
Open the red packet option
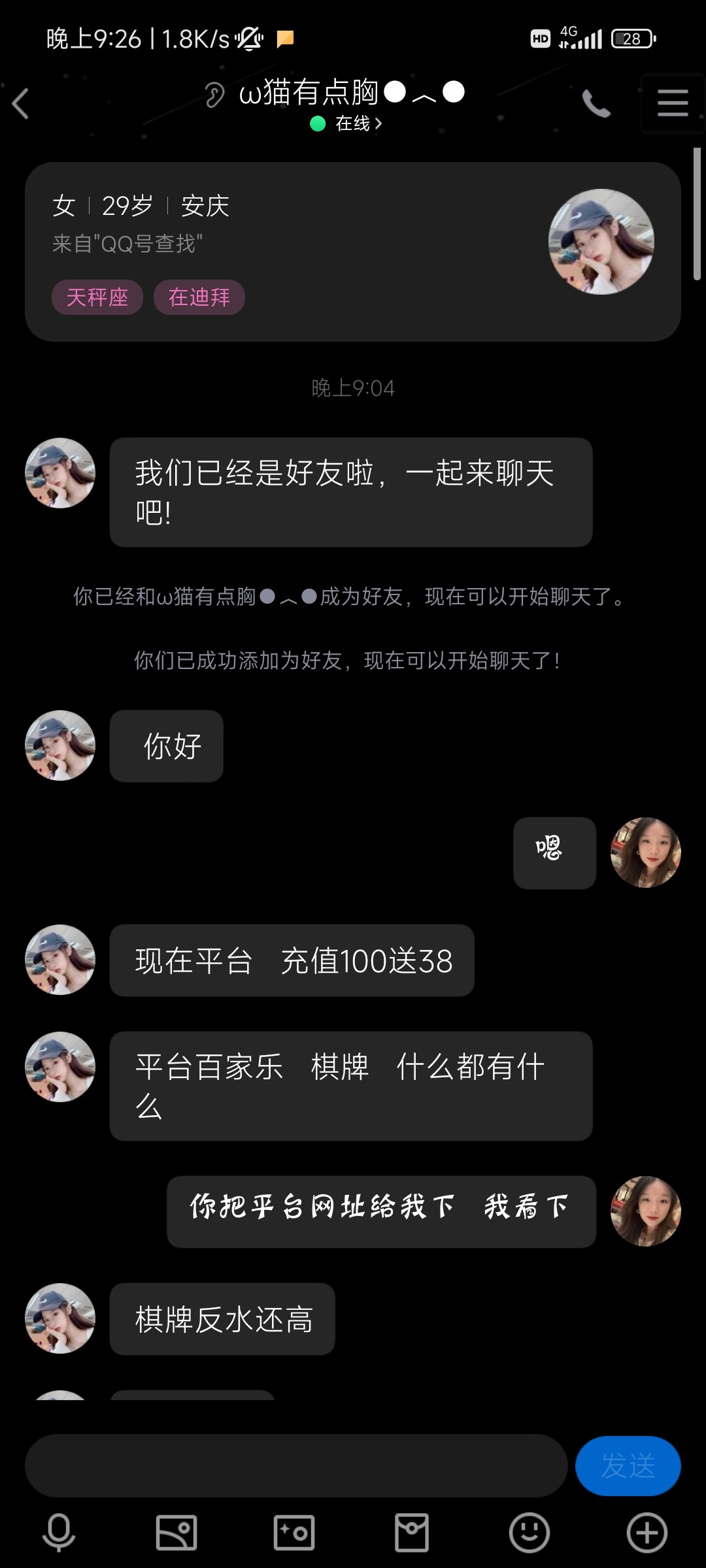412,1533
